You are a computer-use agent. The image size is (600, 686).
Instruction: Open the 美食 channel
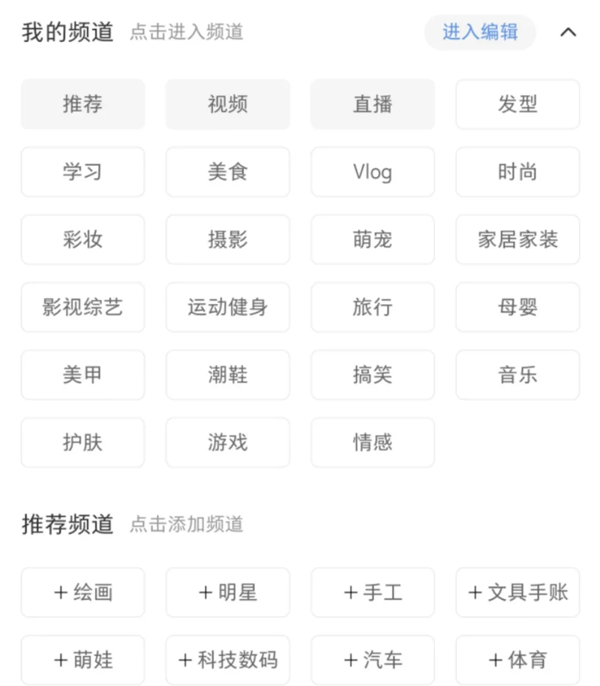click(228, 172)
